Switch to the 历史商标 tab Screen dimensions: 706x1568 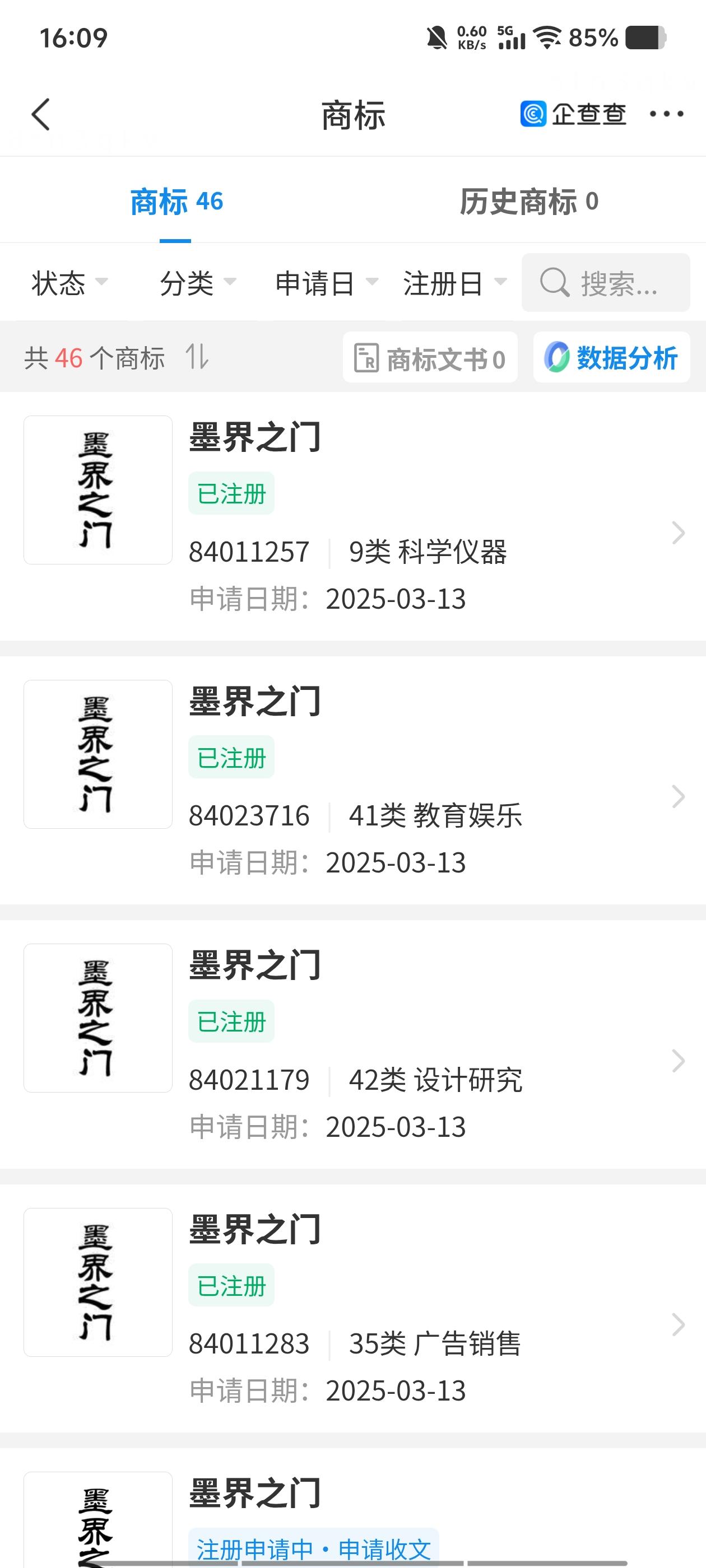point(529,202)
